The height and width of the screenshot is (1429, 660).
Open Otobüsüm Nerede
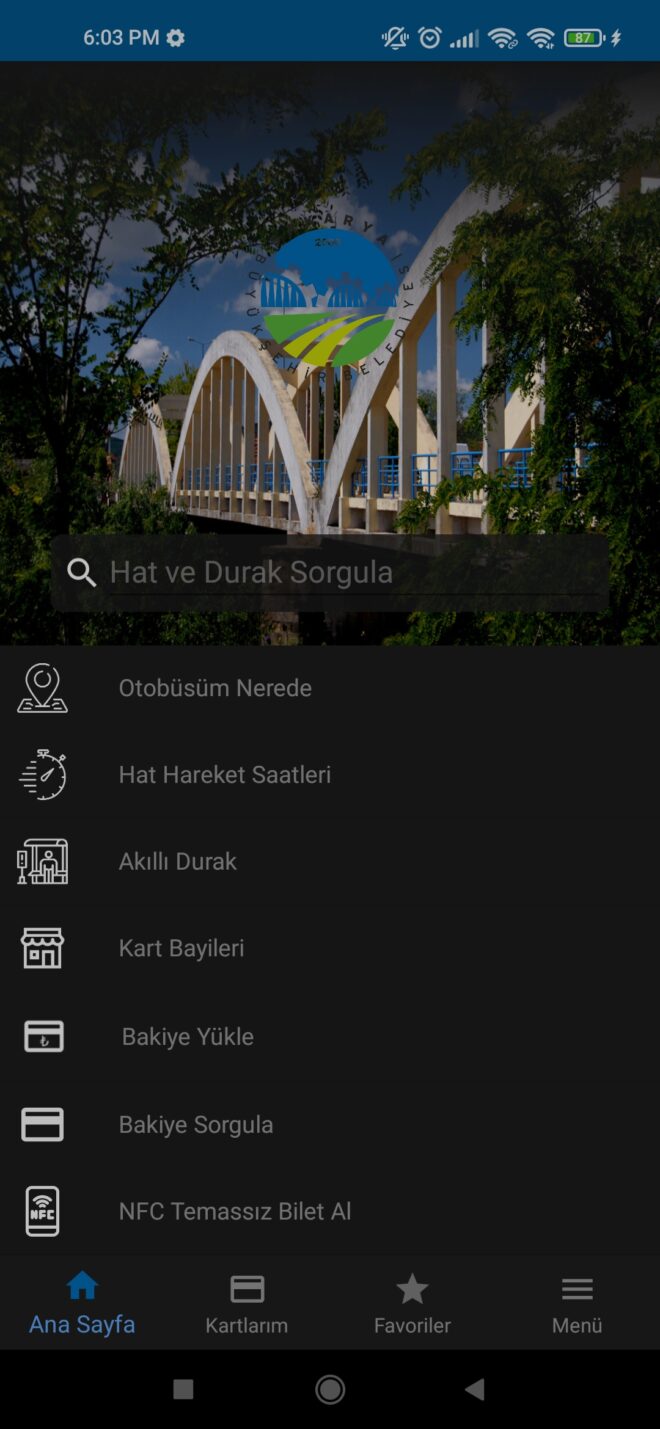click(x=215, y=688)
